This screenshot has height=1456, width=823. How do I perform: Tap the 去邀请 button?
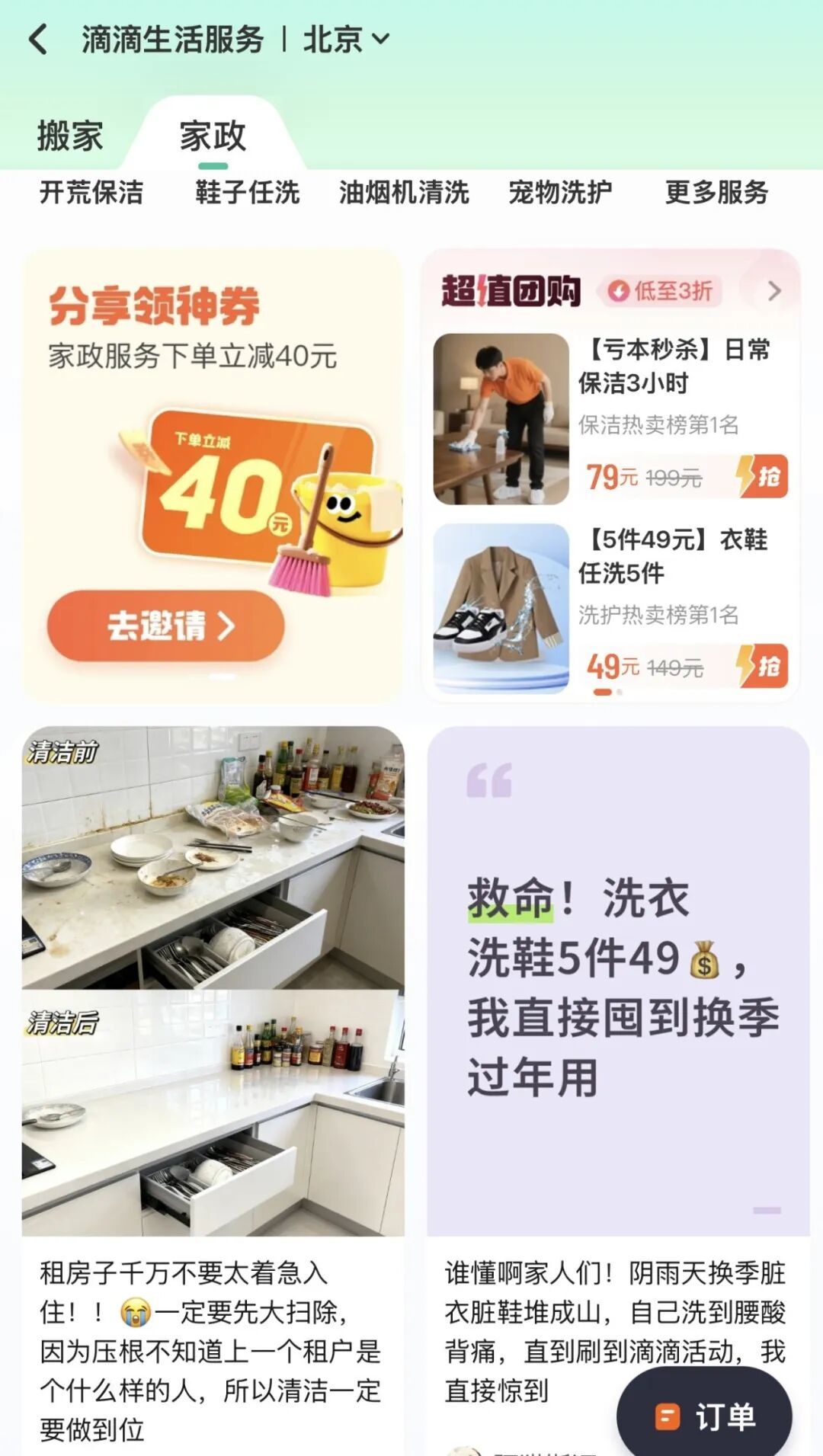[x=166, y=626]
